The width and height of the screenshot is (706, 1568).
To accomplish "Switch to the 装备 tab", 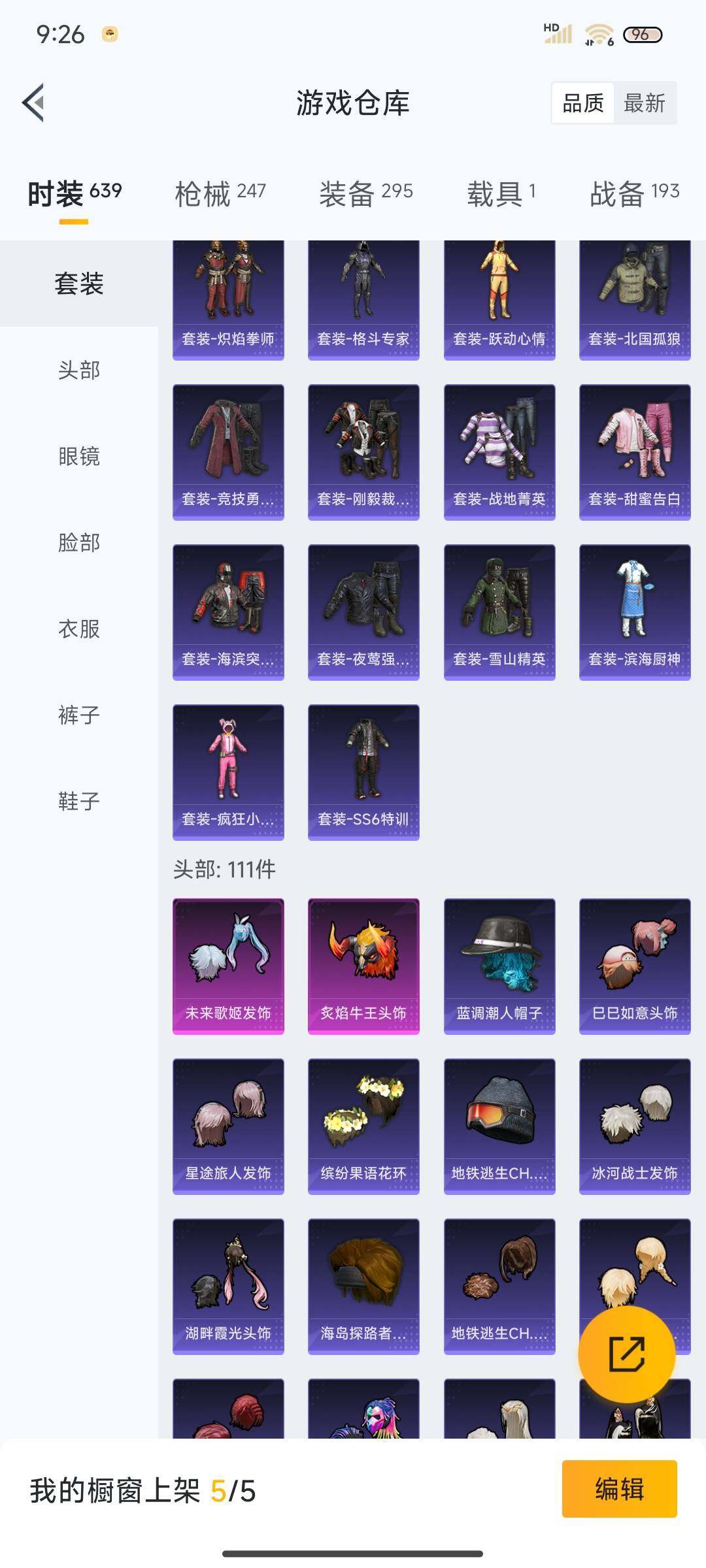I will click(365, 193).
